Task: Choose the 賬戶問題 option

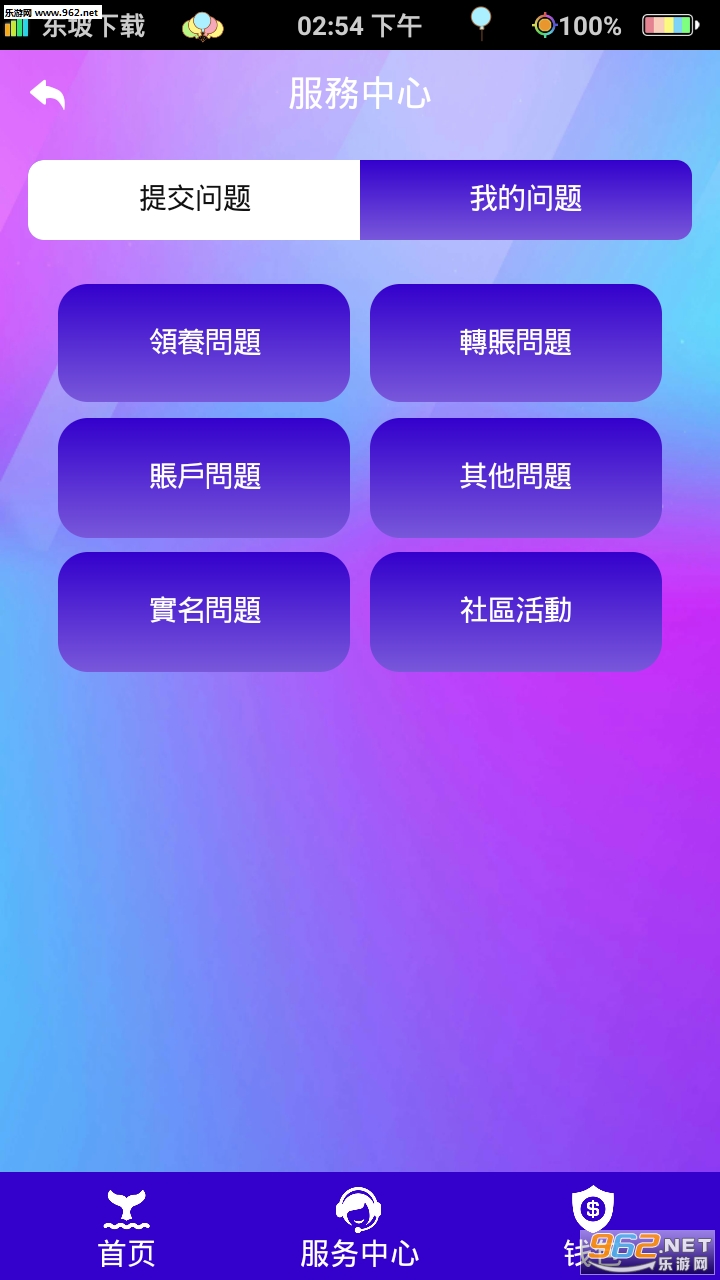Action: click(x=204, y=477)
